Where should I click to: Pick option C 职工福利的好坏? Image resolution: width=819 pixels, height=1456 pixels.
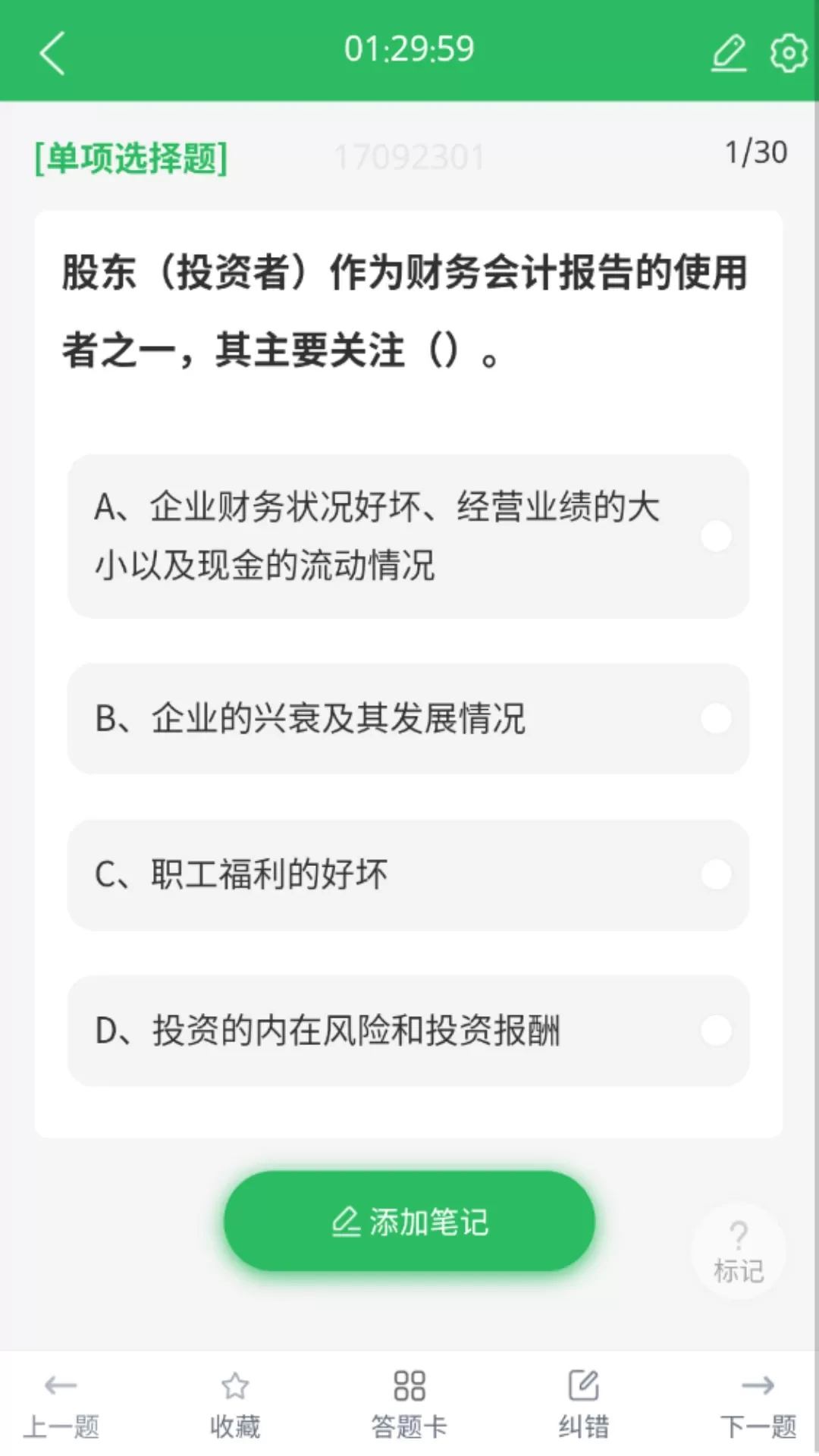(408, 874)
